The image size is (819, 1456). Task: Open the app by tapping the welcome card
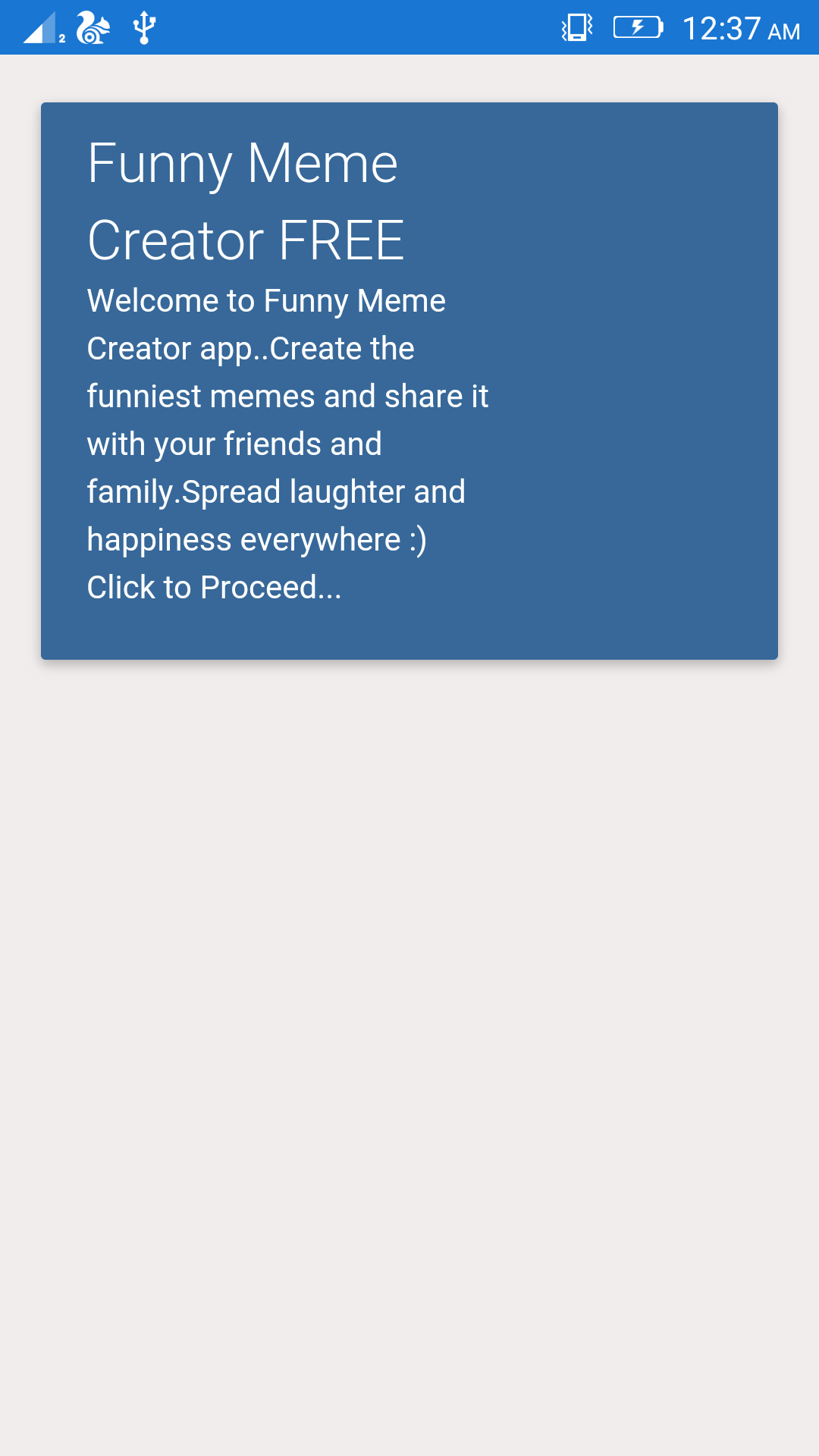pyautogui.click(x=409, y=379)
